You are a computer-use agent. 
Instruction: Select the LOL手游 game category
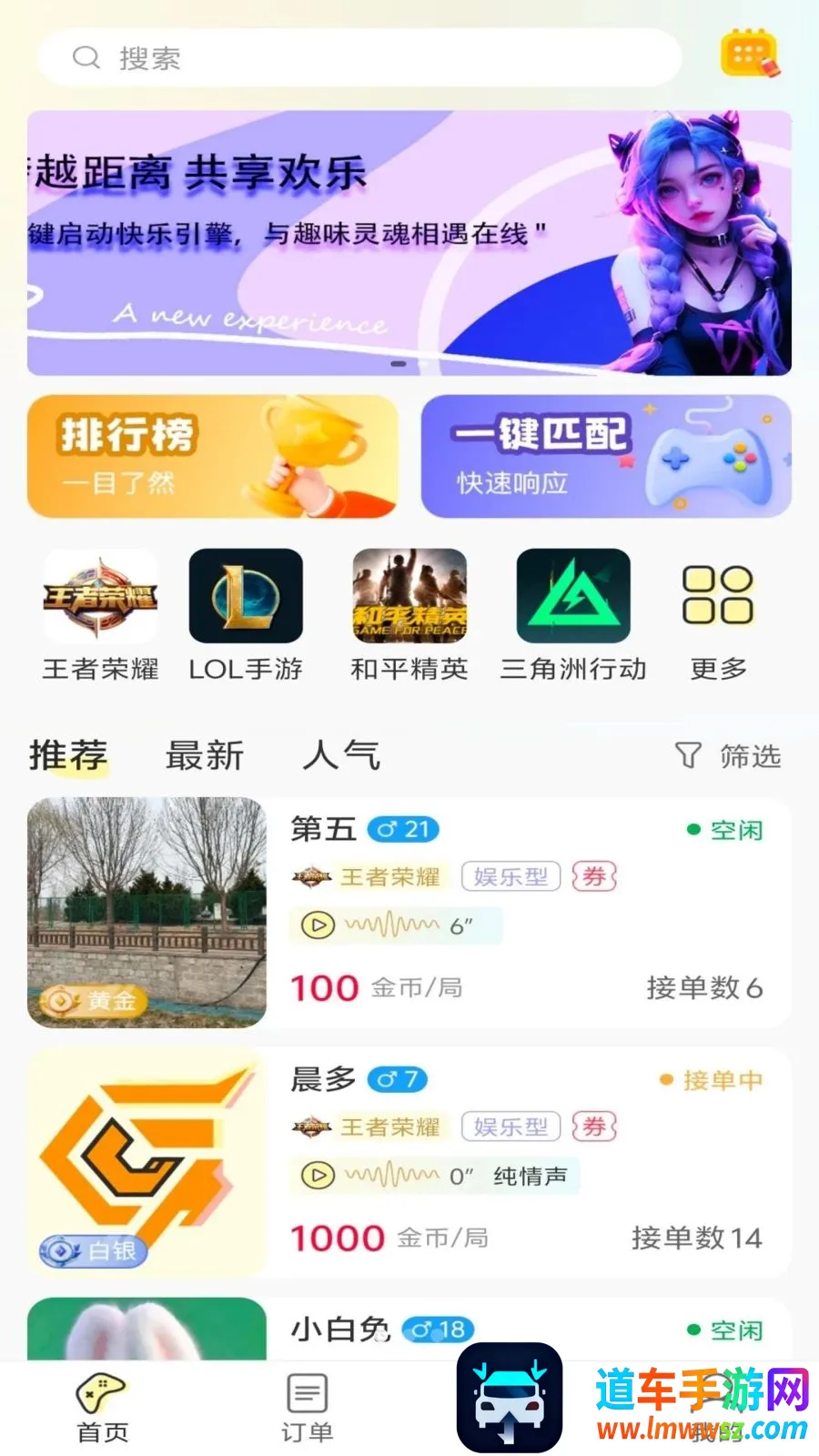(246, 616)
